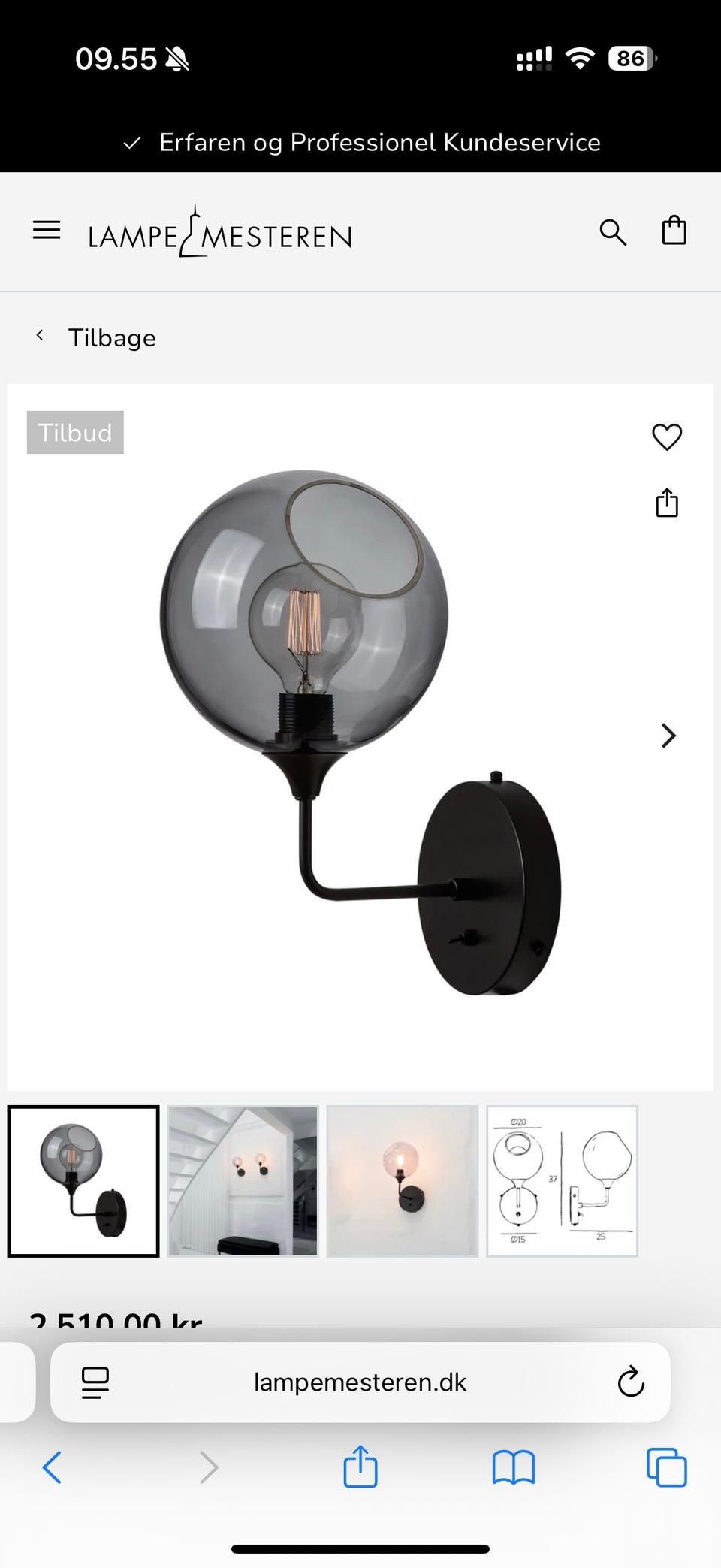Open Safari bookmarks
The width and height of the screenshot is (721, 1568).
[513, 1467]
